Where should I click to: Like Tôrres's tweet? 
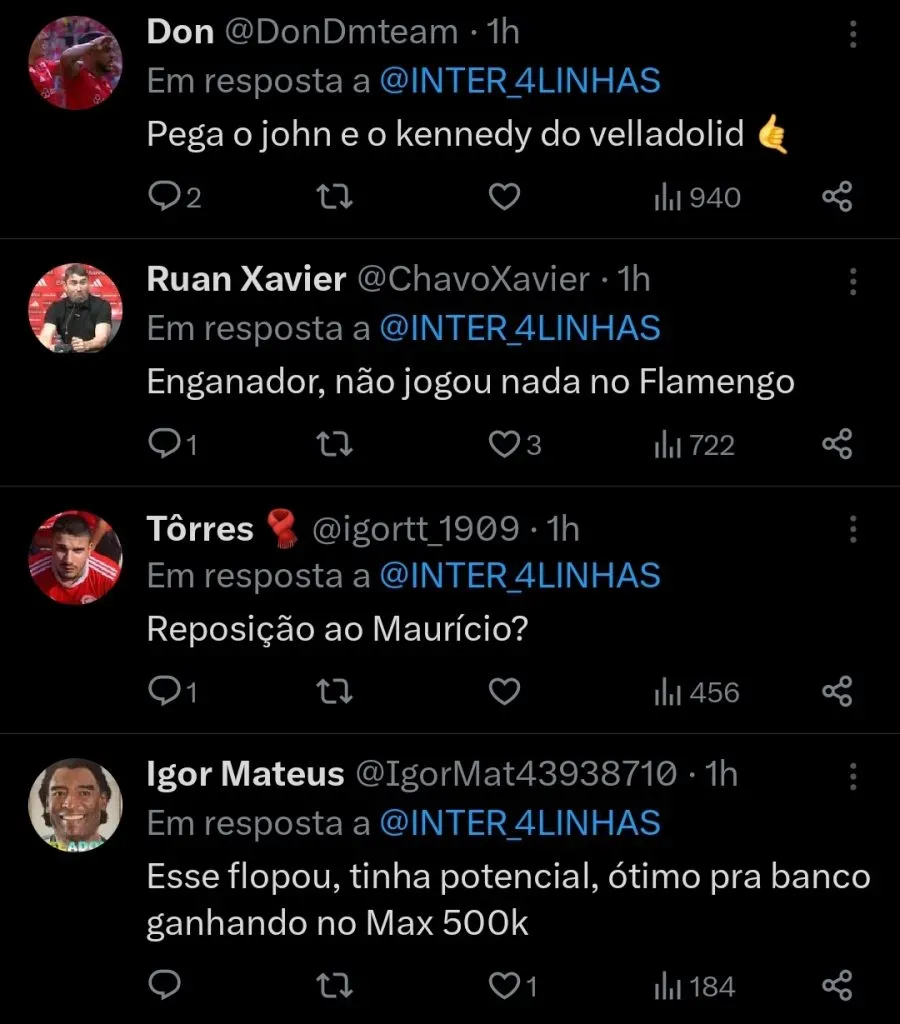504,692
